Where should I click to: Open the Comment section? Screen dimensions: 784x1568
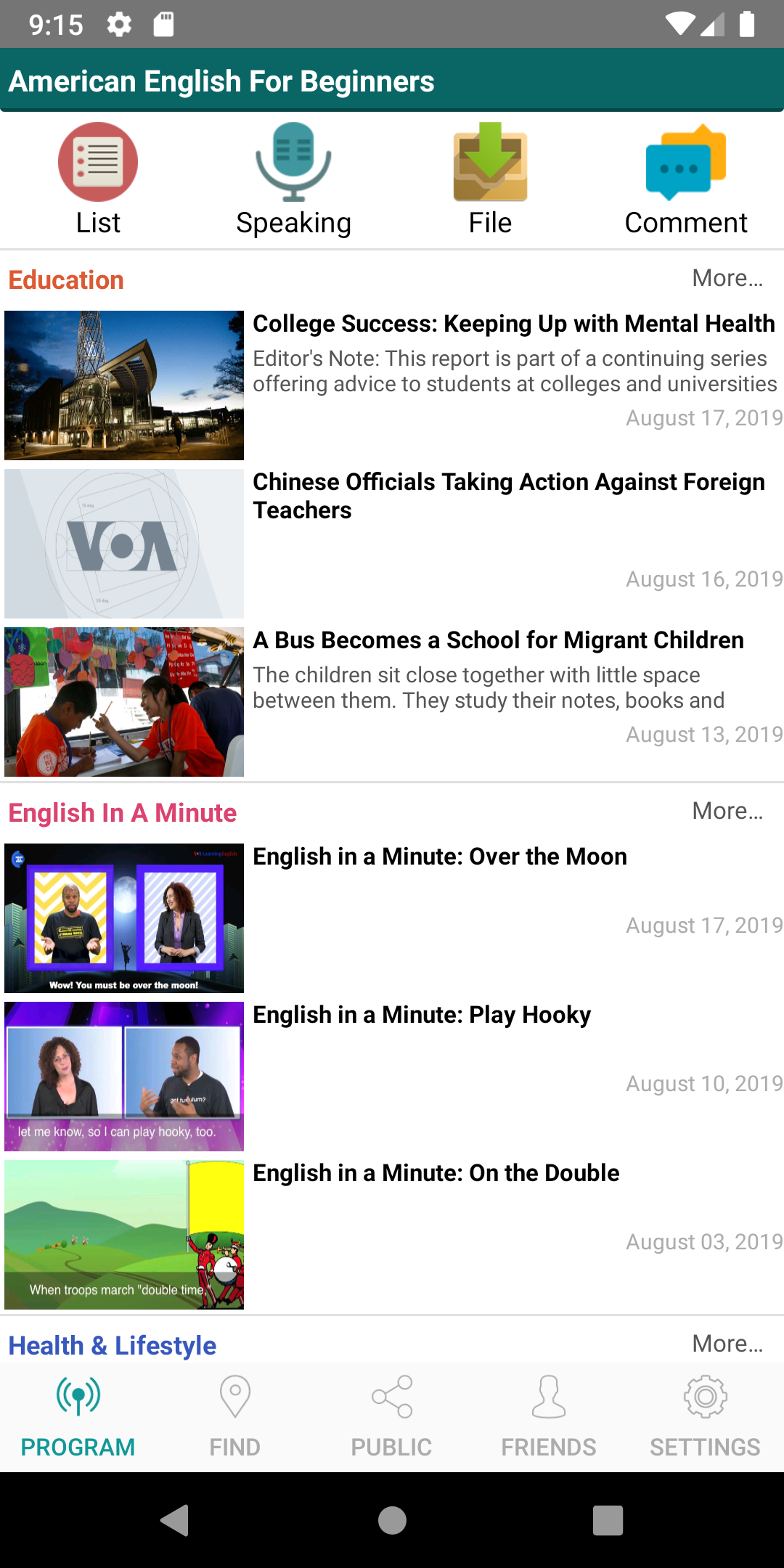(x=685, y=179)
